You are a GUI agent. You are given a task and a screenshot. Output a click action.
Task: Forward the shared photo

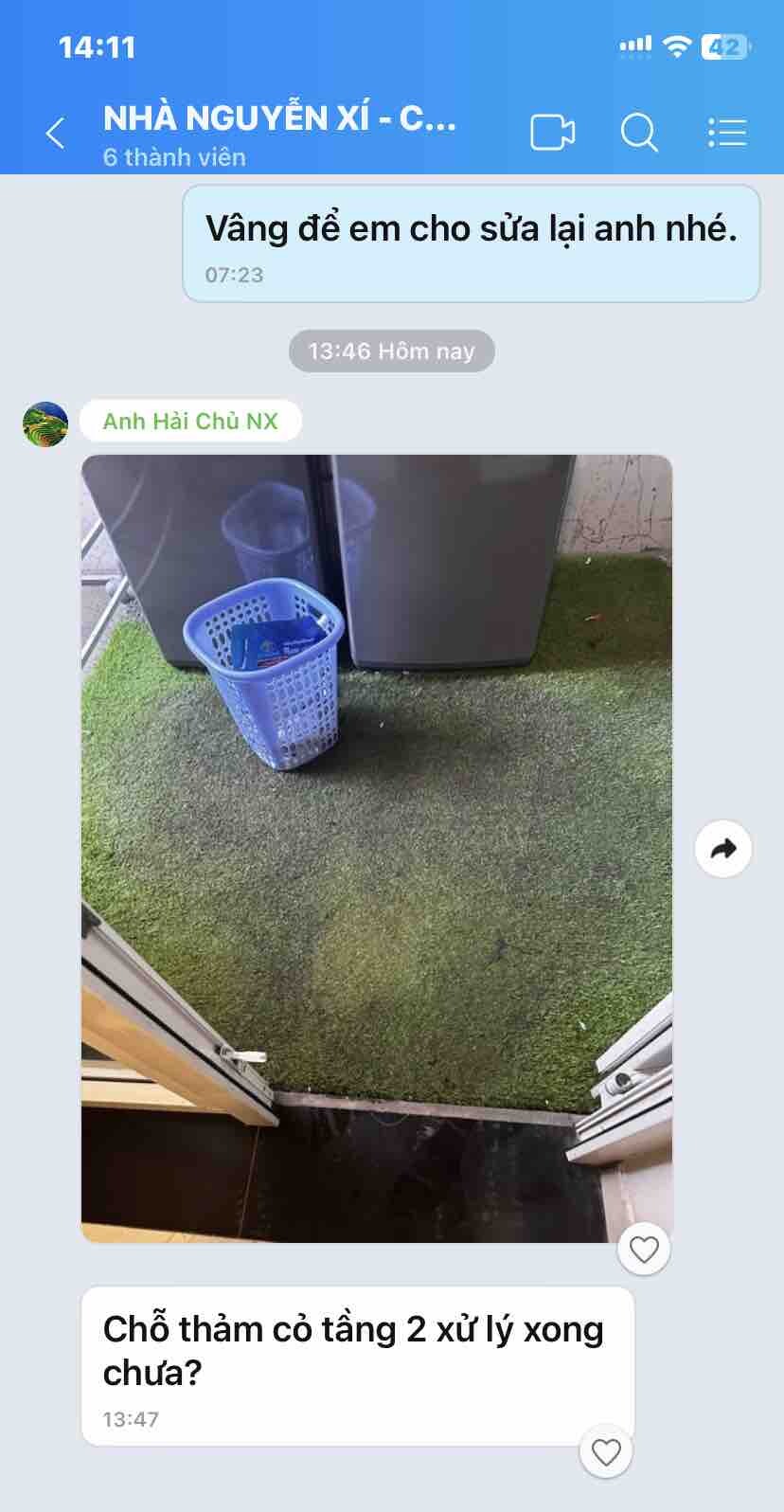tap(723, 849)
